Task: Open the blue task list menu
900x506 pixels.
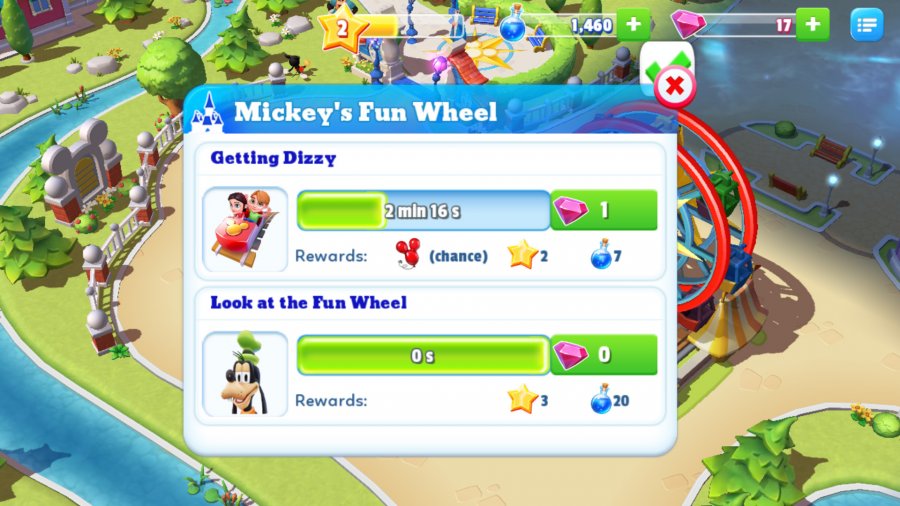Action: 867,24
